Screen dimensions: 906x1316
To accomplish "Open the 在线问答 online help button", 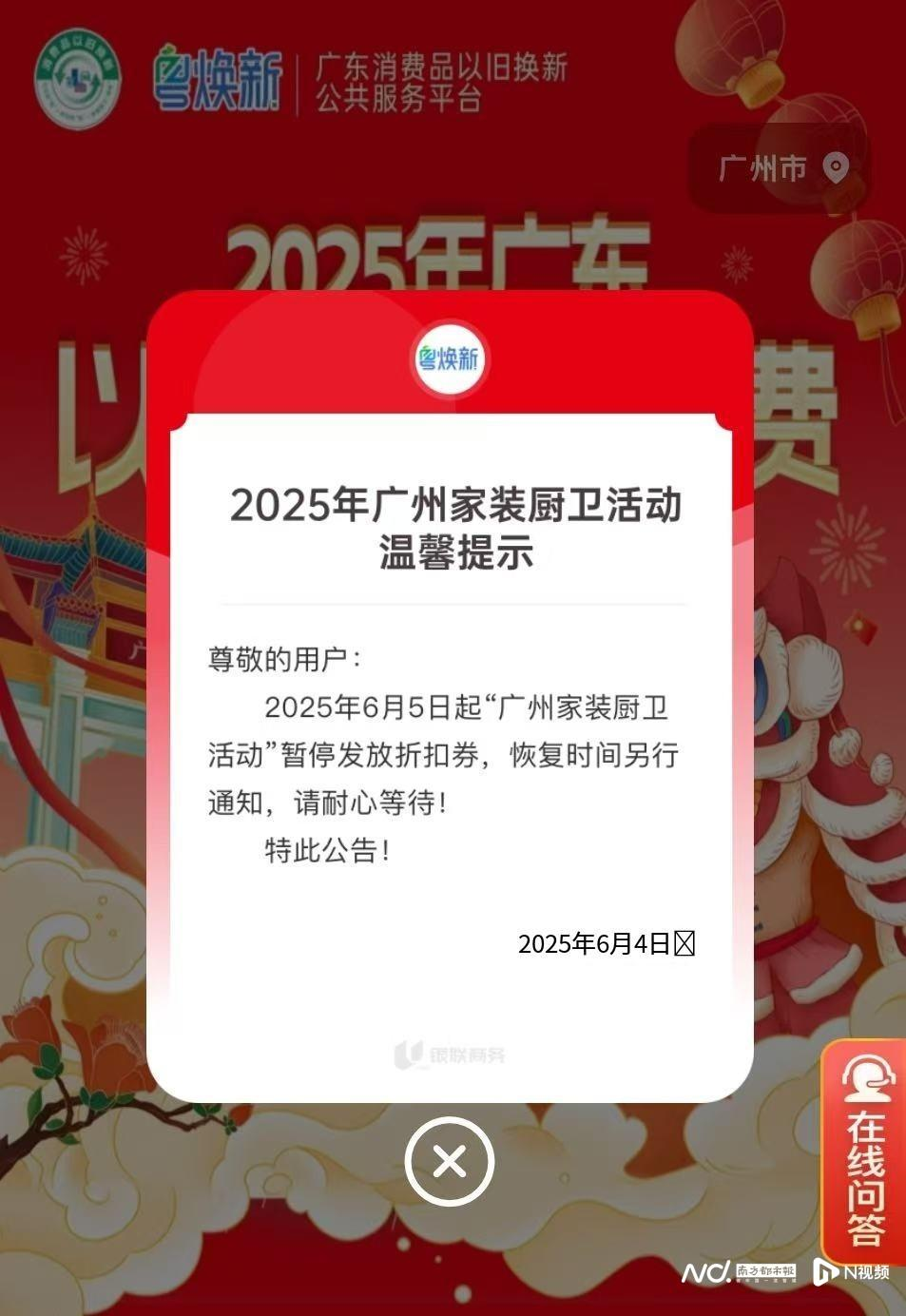I will tap(865, 1151).
